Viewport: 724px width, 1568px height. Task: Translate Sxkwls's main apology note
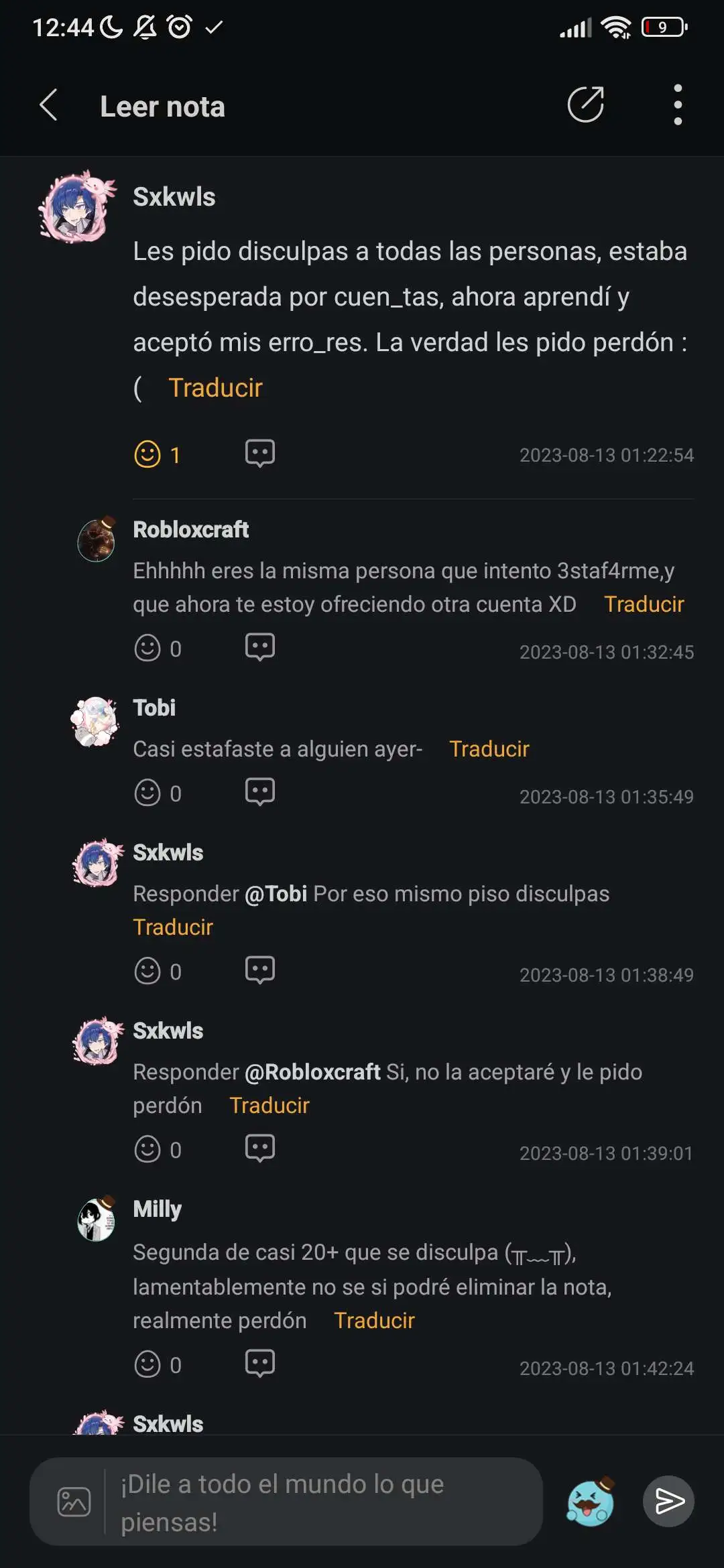pyautogui.click(x=215, y=388)
